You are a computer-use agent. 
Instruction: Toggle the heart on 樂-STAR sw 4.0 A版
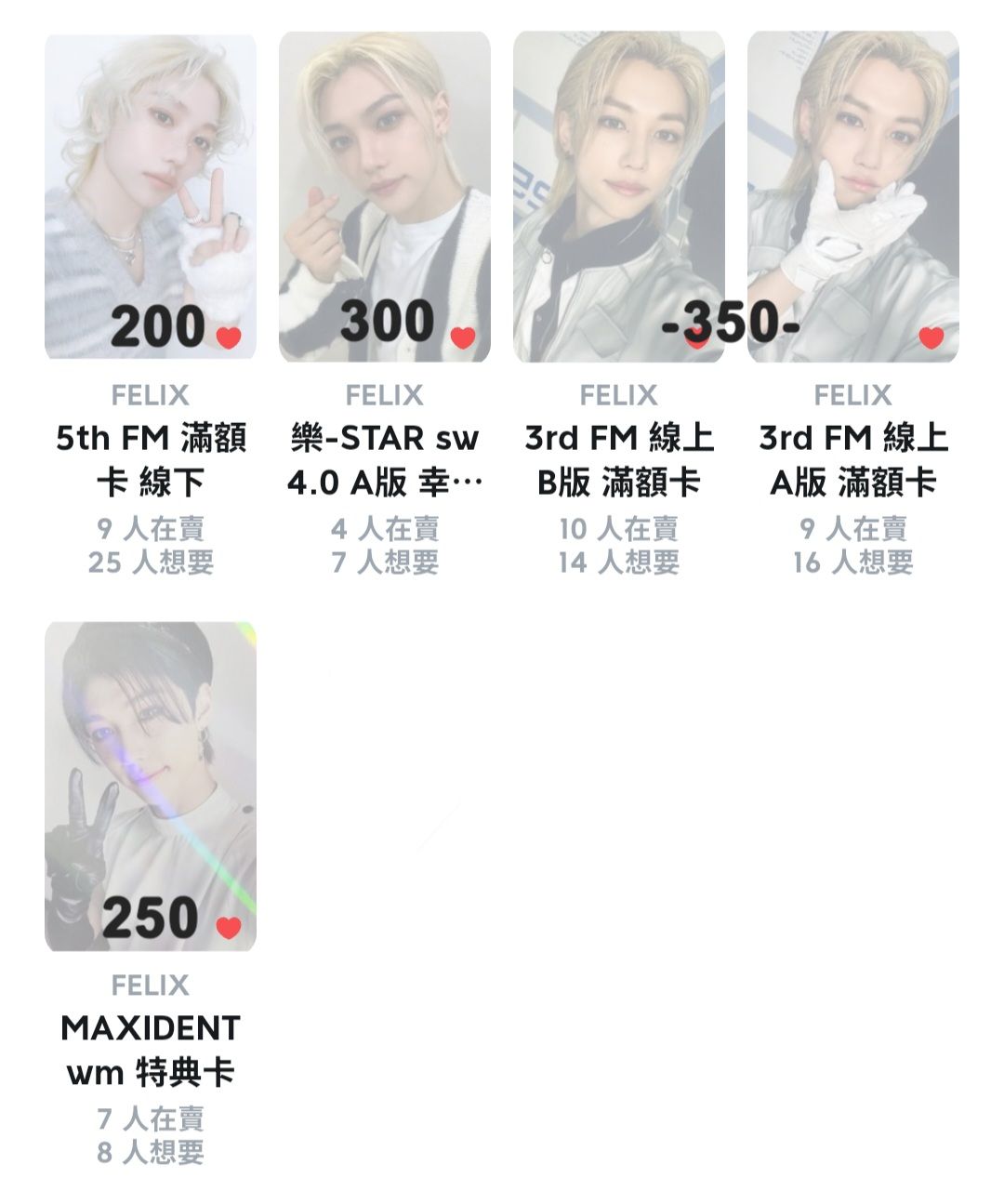click(x=463, y=337)
